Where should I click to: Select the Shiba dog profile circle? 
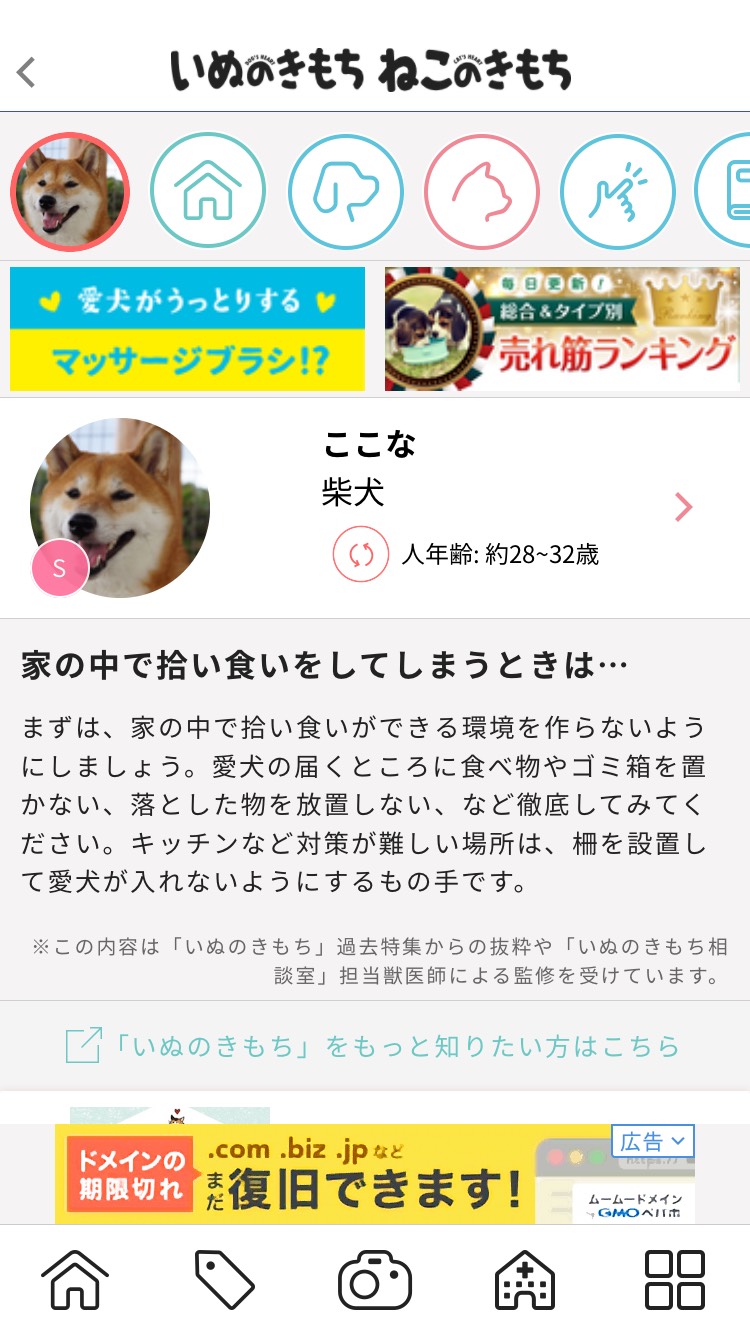[69, 191]
